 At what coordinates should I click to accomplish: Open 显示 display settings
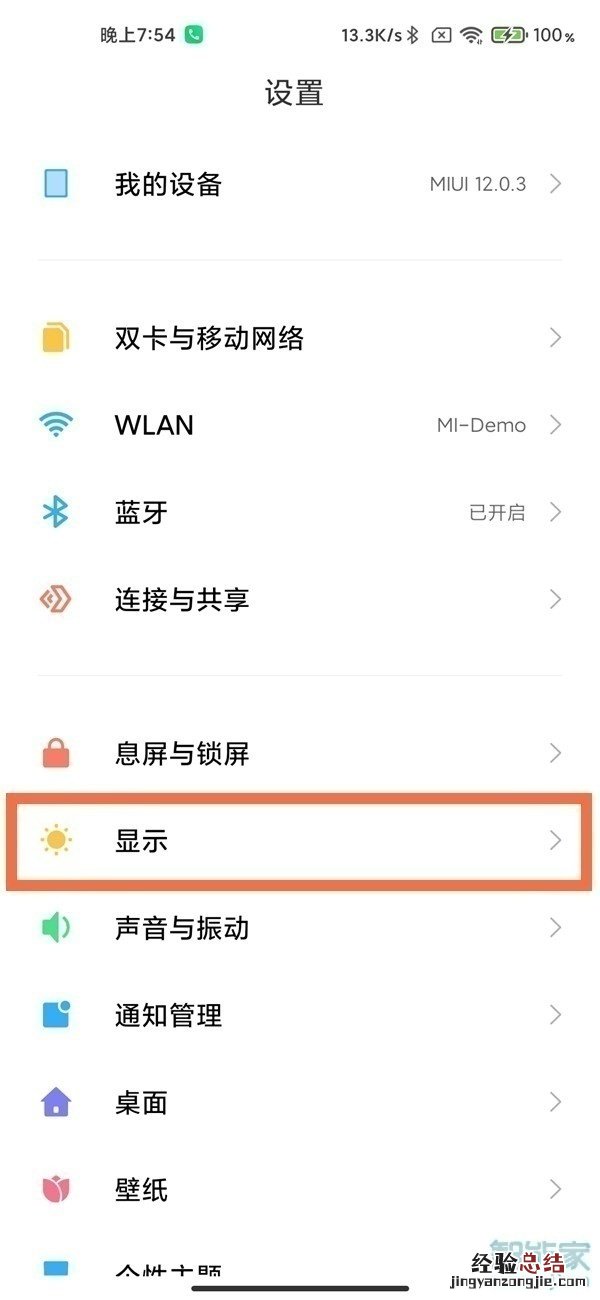point(300,841)
